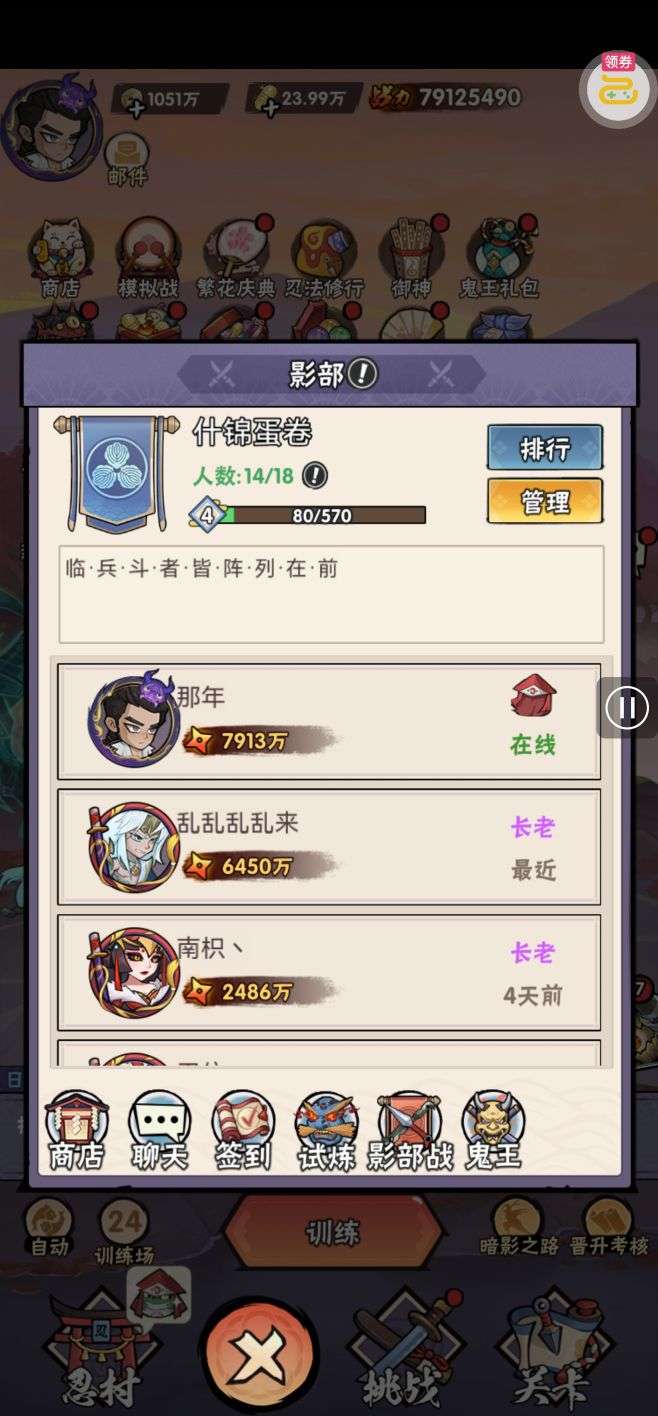Enter the 试炼 trial
Screen dimensions: 658x1416
(x=326, y=1131)
